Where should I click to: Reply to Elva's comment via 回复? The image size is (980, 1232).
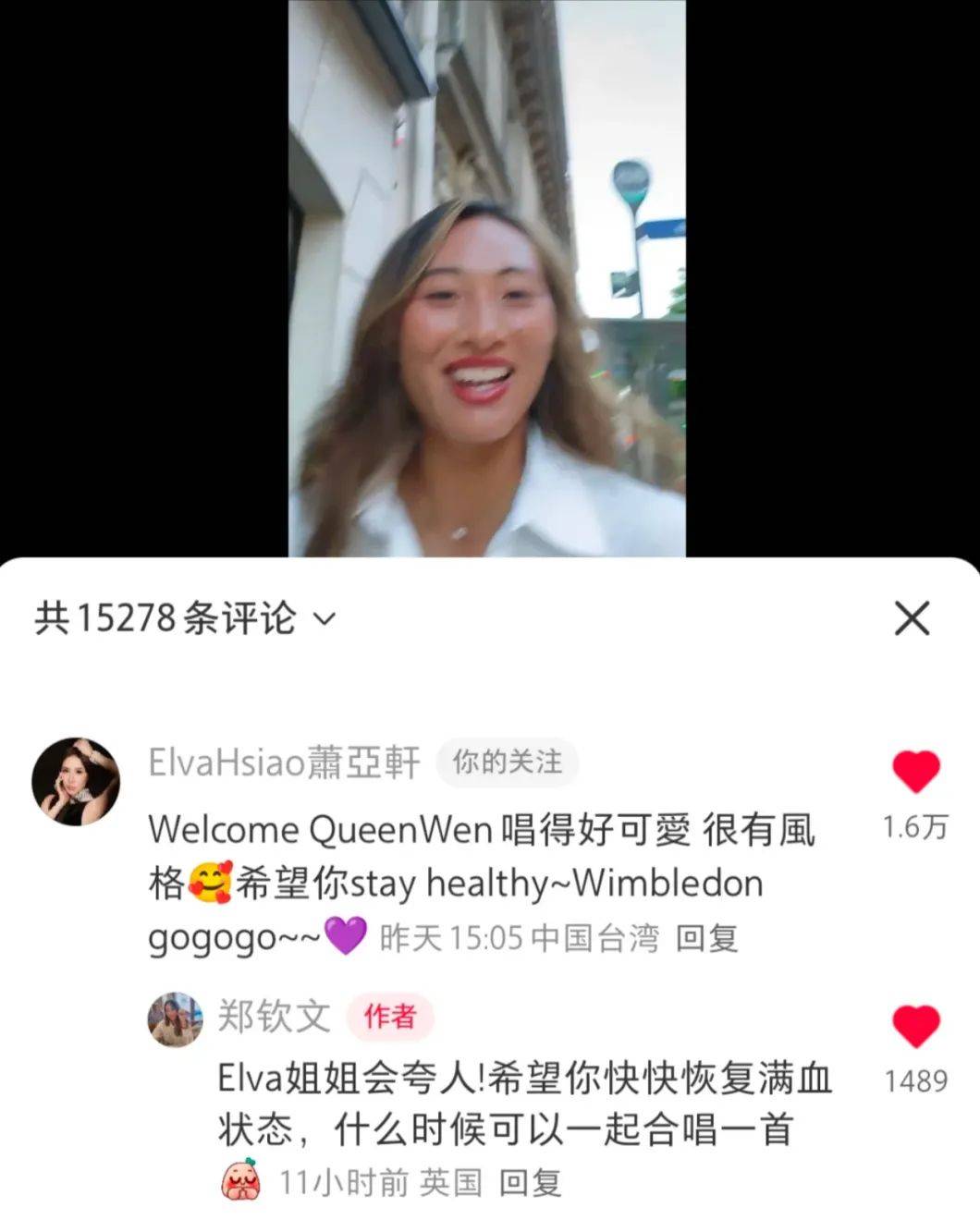tap(708, 936)
